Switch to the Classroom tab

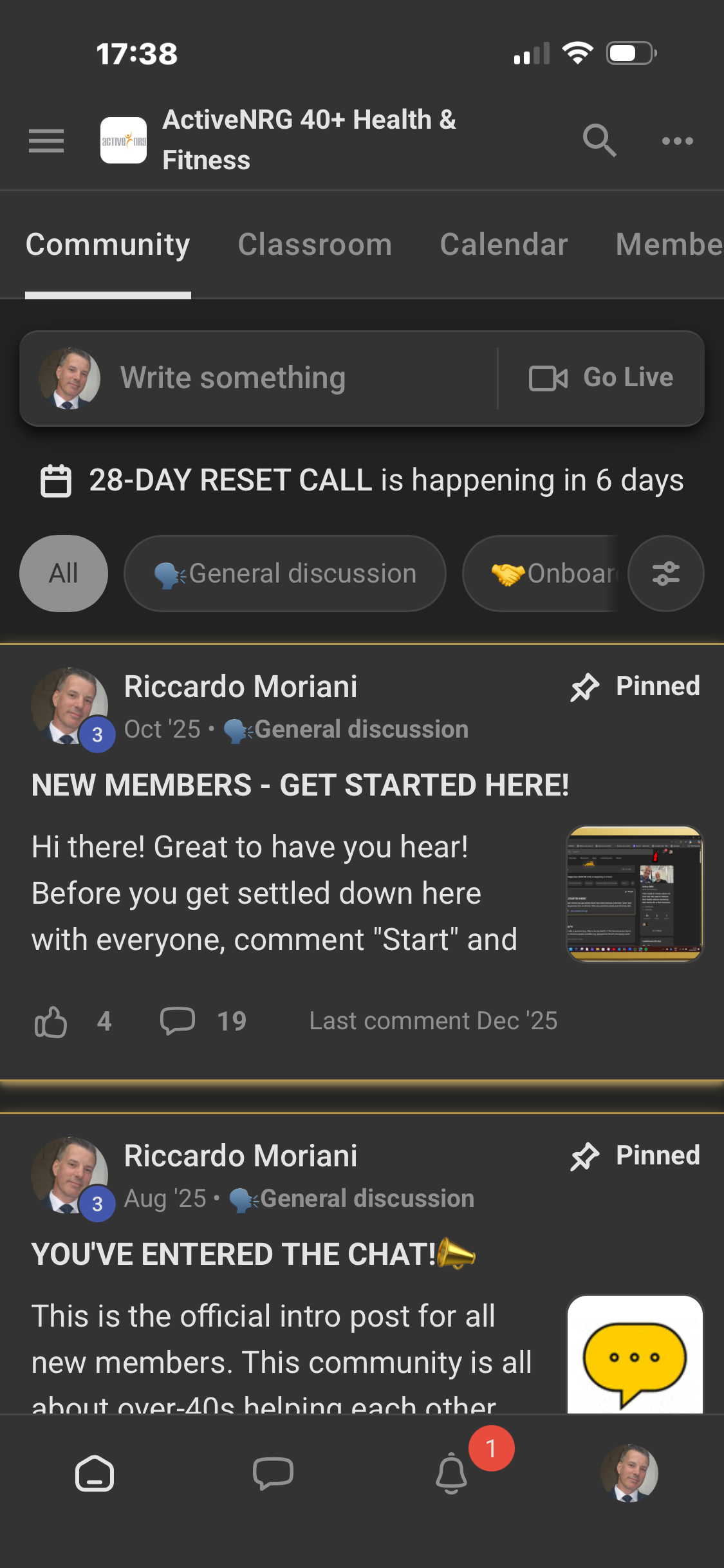click(315, 245)
